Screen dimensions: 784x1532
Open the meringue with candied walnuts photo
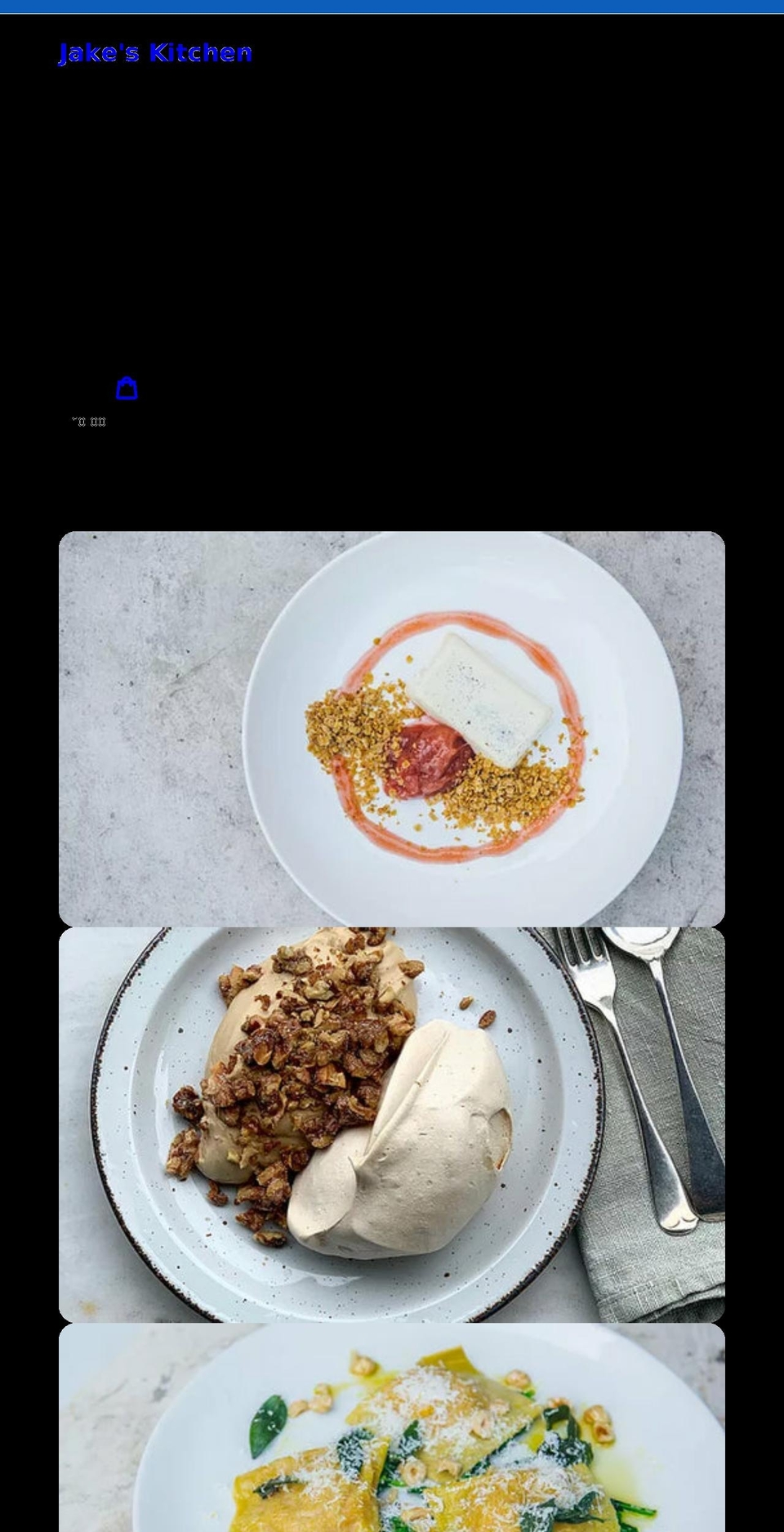click(392, 1123)
